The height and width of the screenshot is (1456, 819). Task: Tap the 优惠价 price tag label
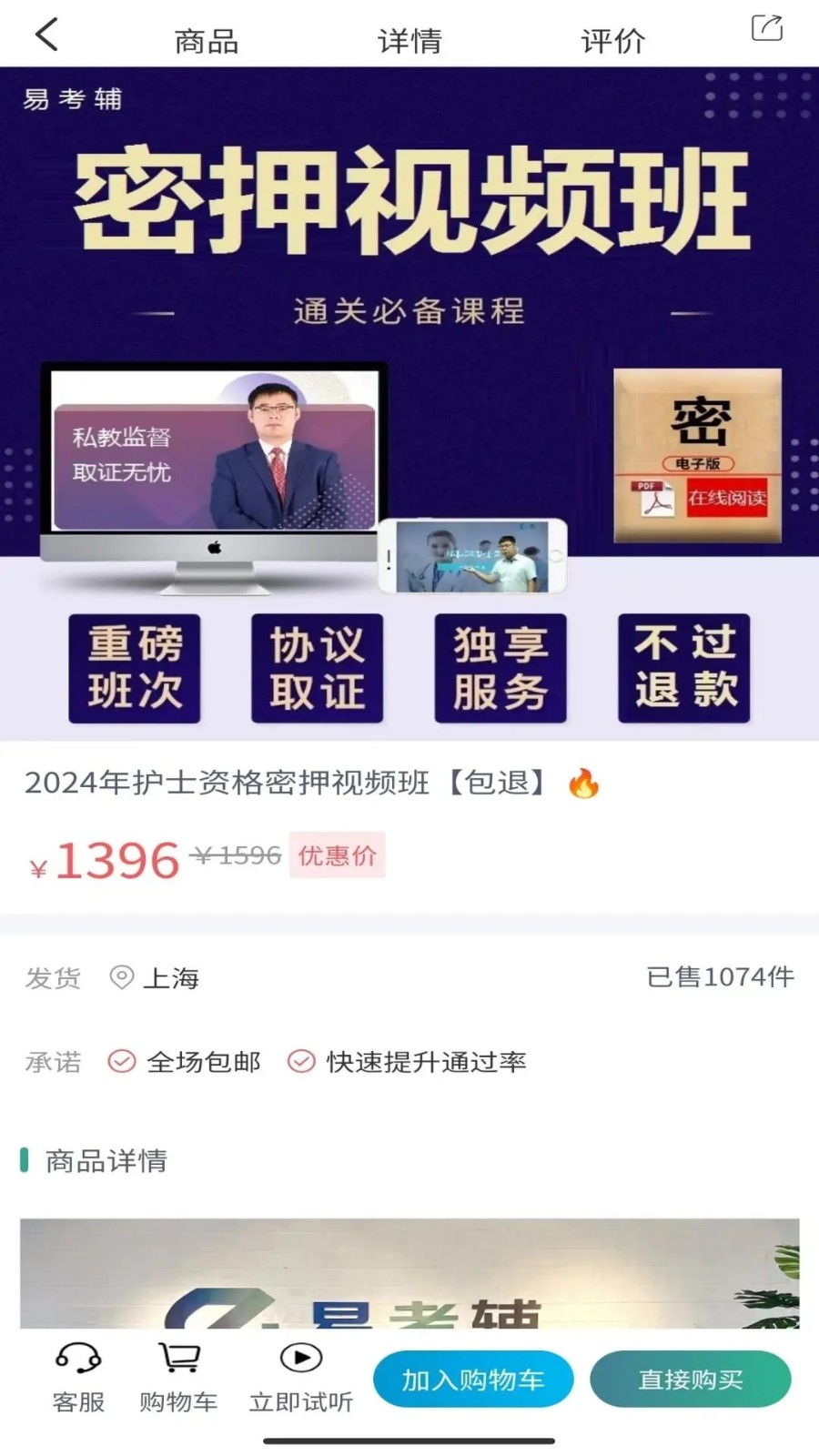[337, 855]
